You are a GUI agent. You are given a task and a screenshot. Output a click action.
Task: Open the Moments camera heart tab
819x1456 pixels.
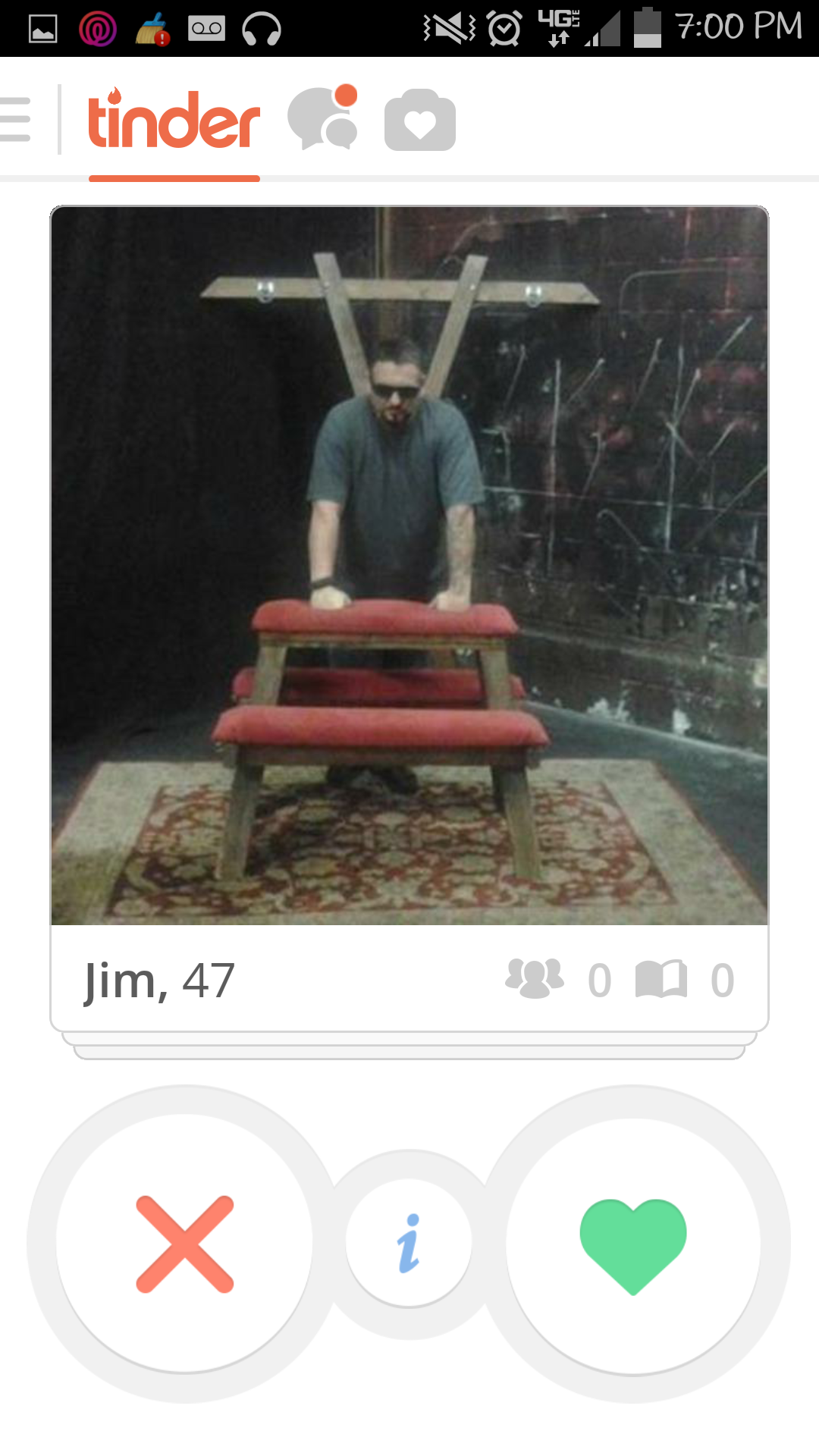tap(419, 121)
